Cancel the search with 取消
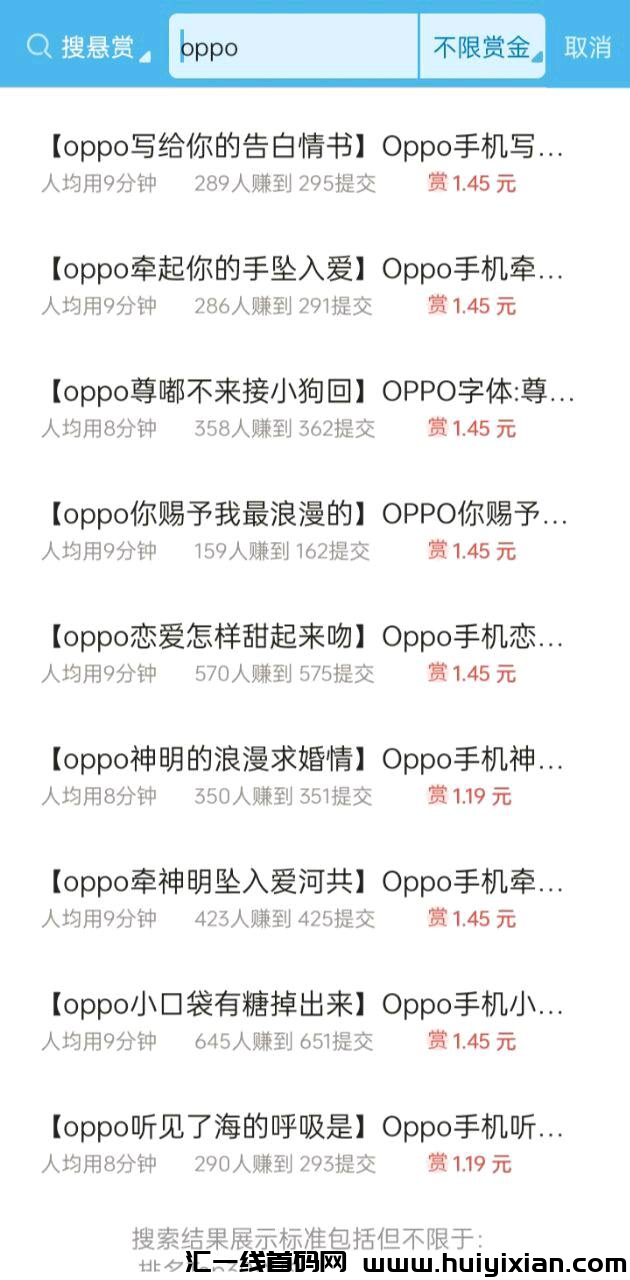The height and width of the screenshot is (1280, 630). (x=587, y=47)
